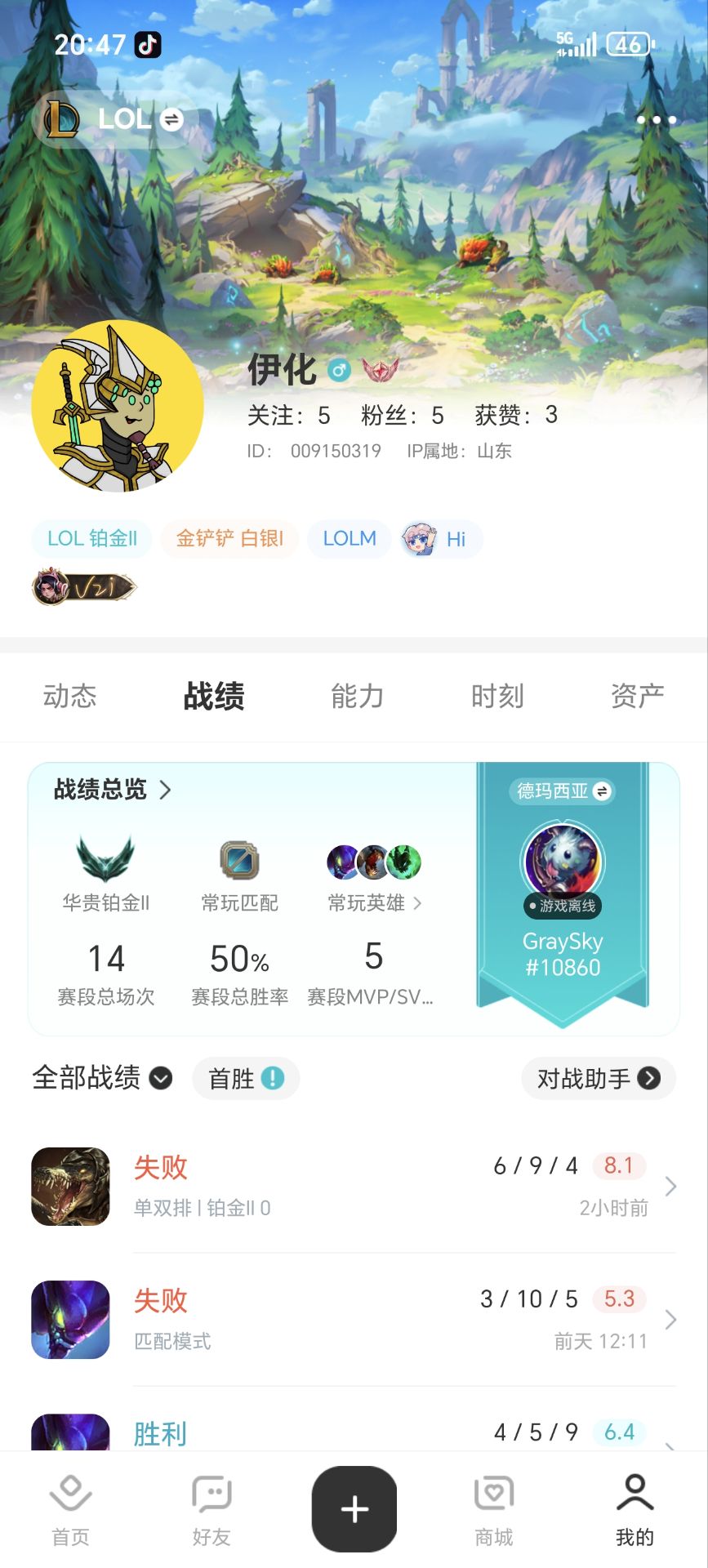
Task: Switch to the 动态 tab
Action: coord(70,697)
